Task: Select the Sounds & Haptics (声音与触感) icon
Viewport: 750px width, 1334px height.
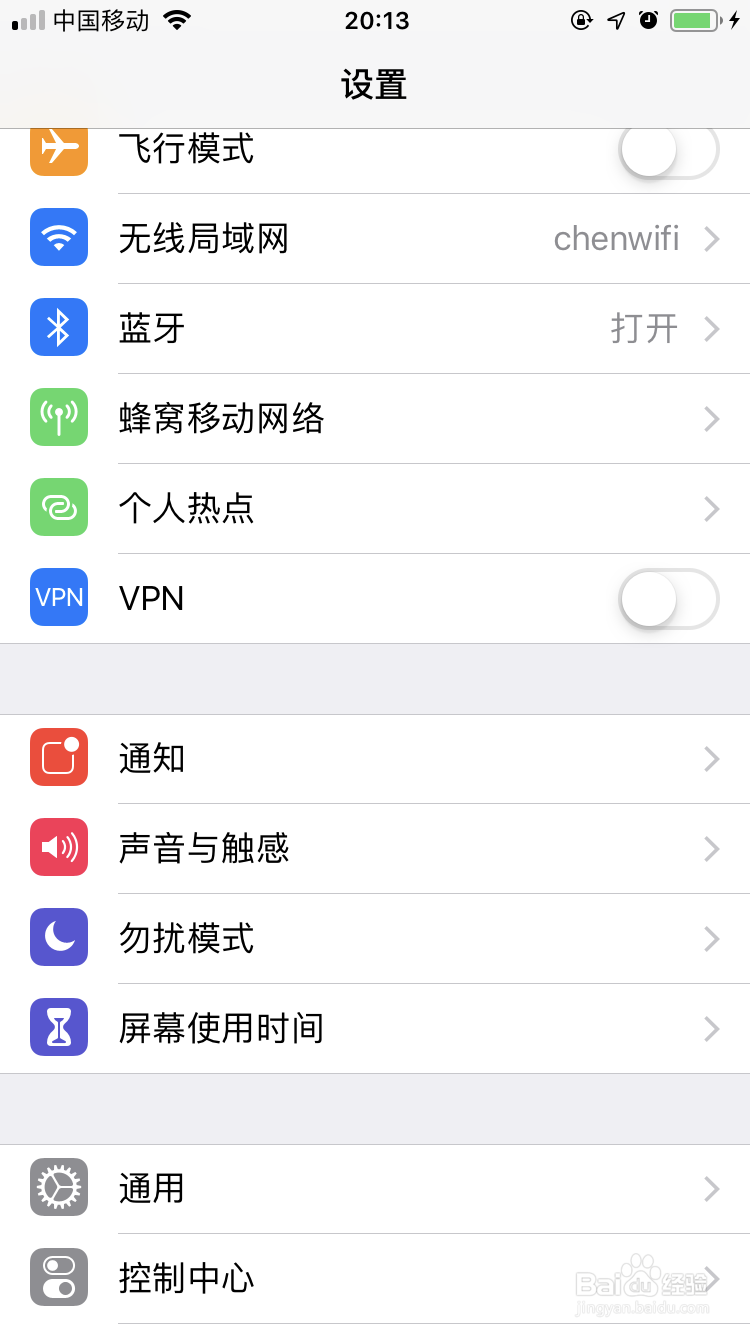Action: (x=58, y=847)
